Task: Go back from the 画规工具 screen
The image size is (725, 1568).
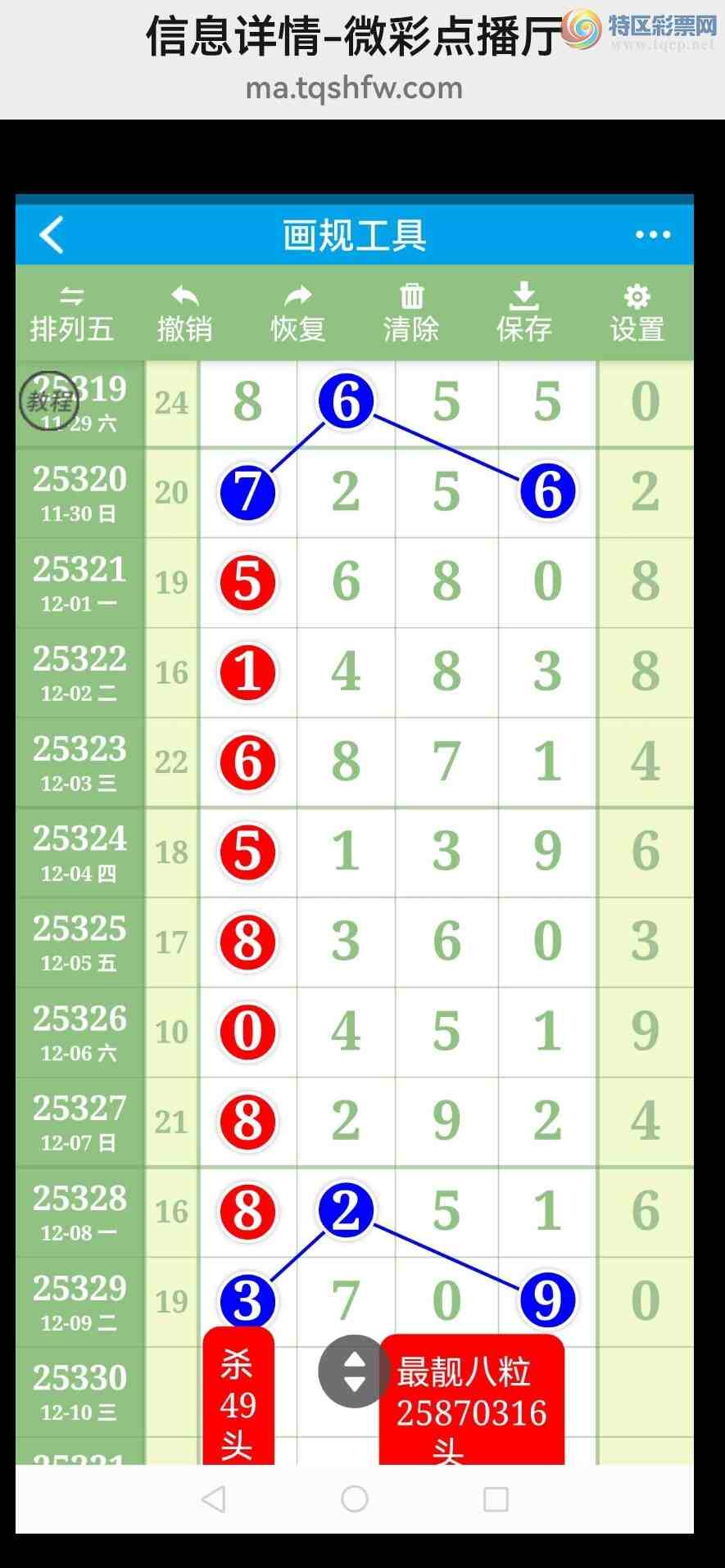Action: (x=52, y=235)
